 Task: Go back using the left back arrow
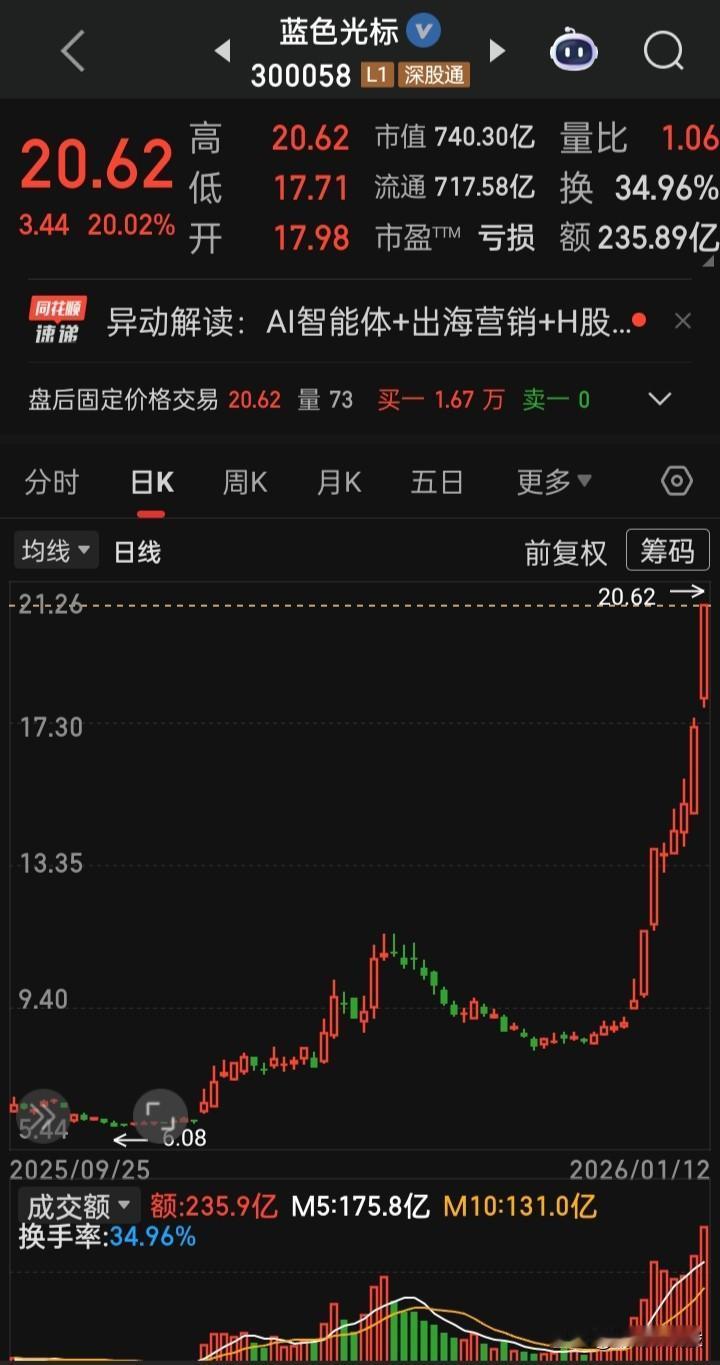pos(72,51)
